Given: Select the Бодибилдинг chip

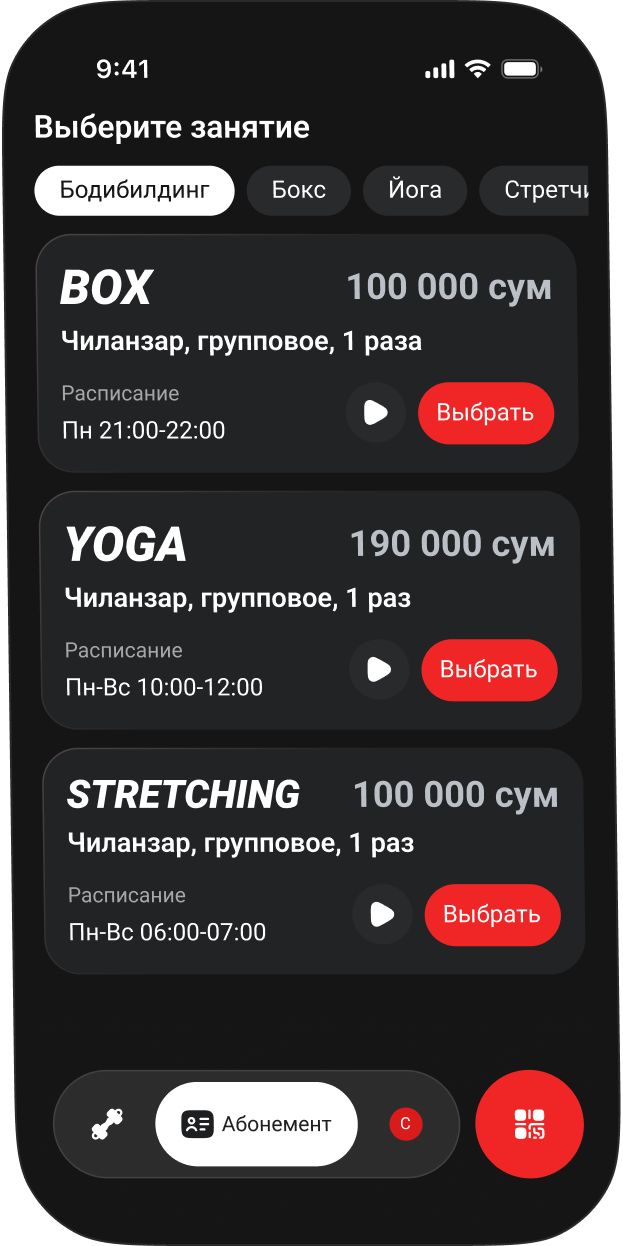Looking at the screenshot, I should pos(134,190).
